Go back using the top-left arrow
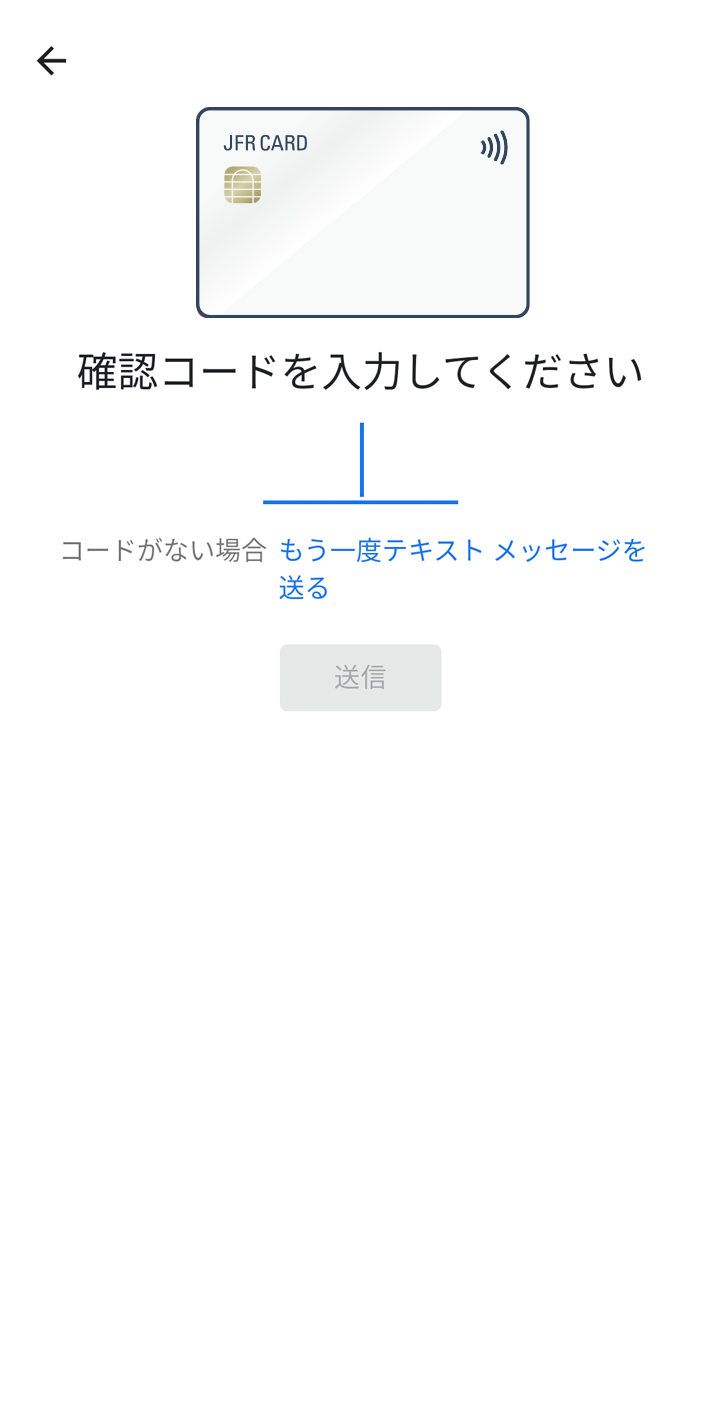Image resolution: width=720 pixels, height=1410 pixels. (x=51, y=61)
